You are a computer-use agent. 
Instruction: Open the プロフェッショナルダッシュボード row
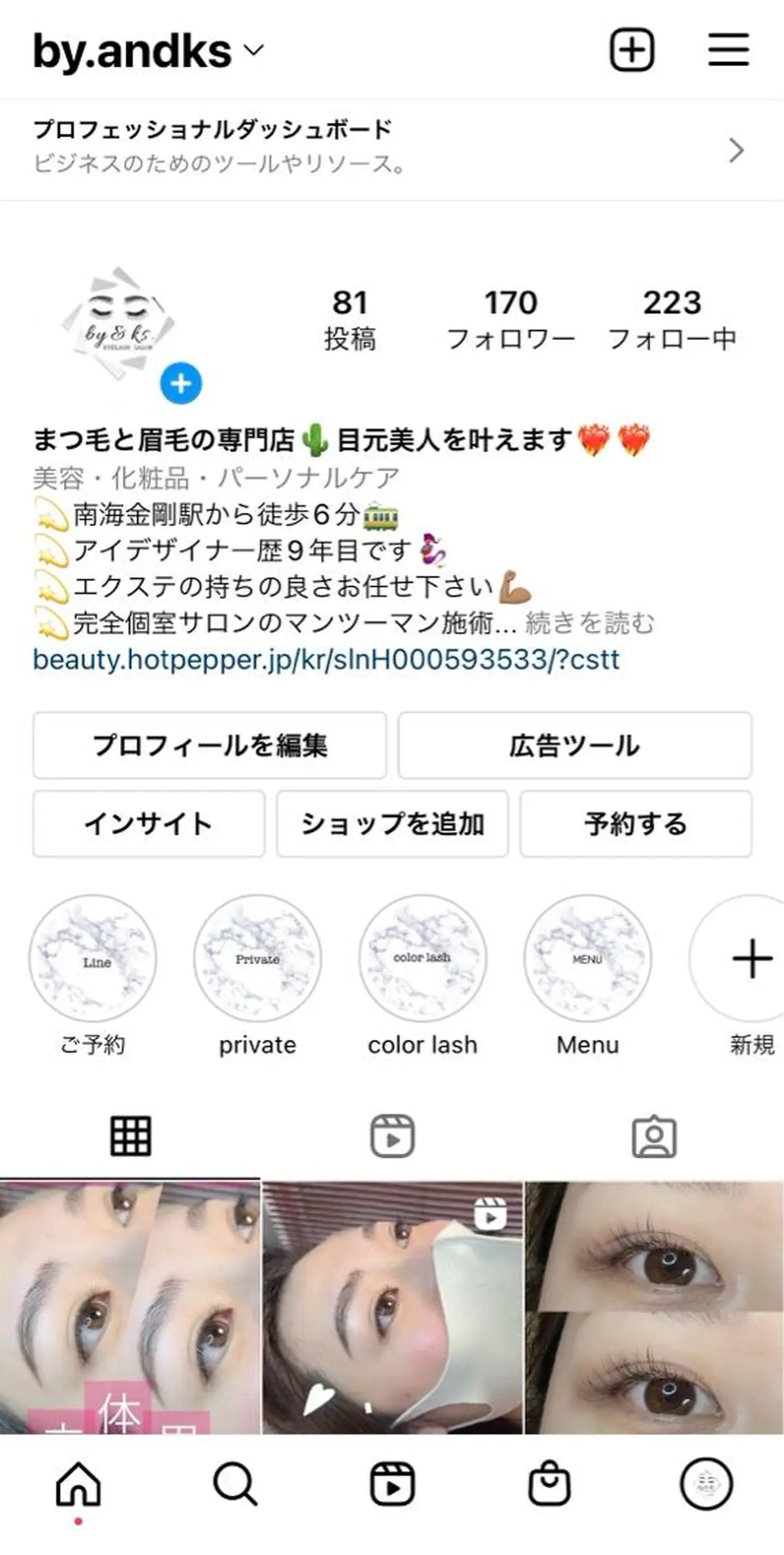[392, 150]
